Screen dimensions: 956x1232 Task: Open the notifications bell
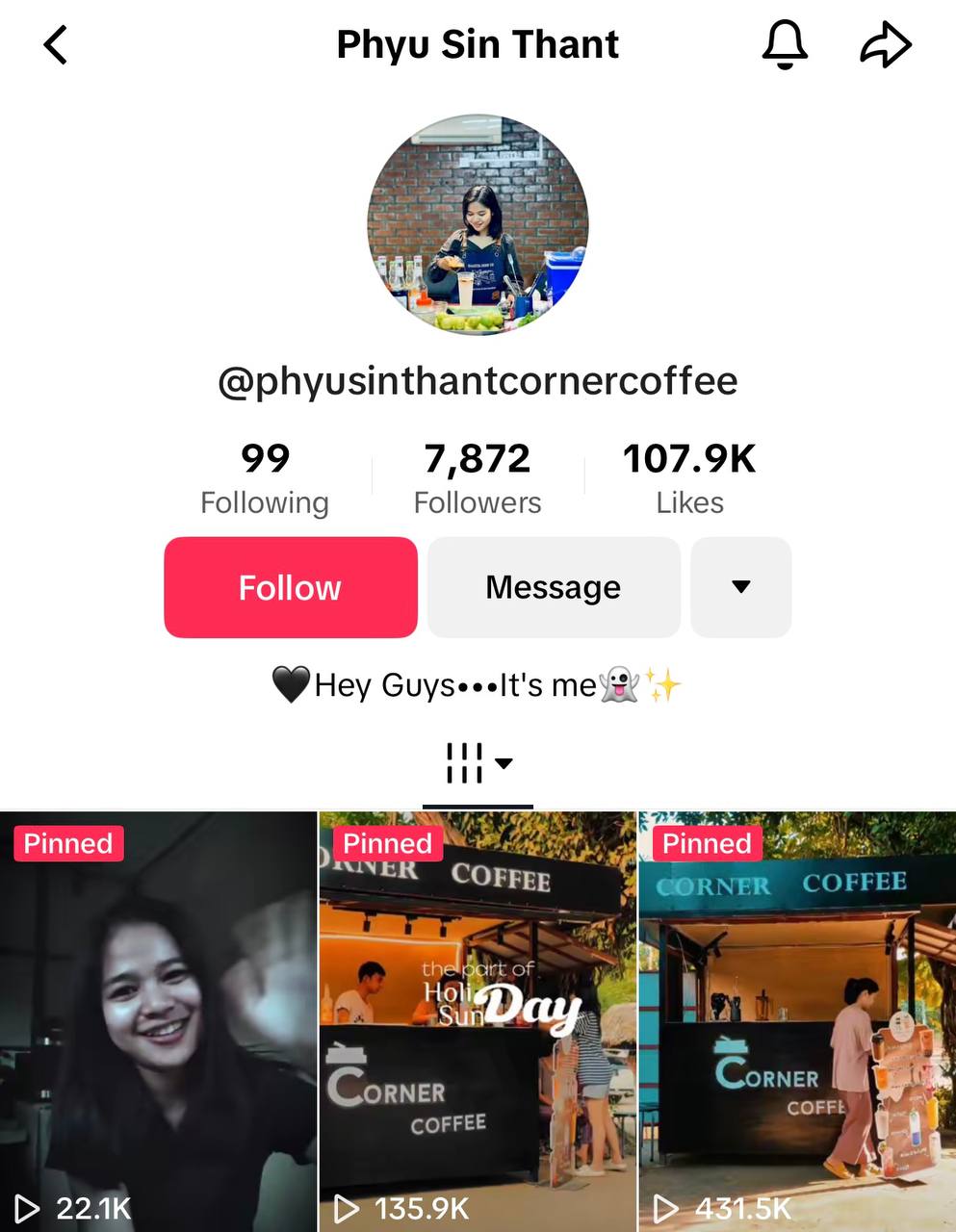pos(785,45)
